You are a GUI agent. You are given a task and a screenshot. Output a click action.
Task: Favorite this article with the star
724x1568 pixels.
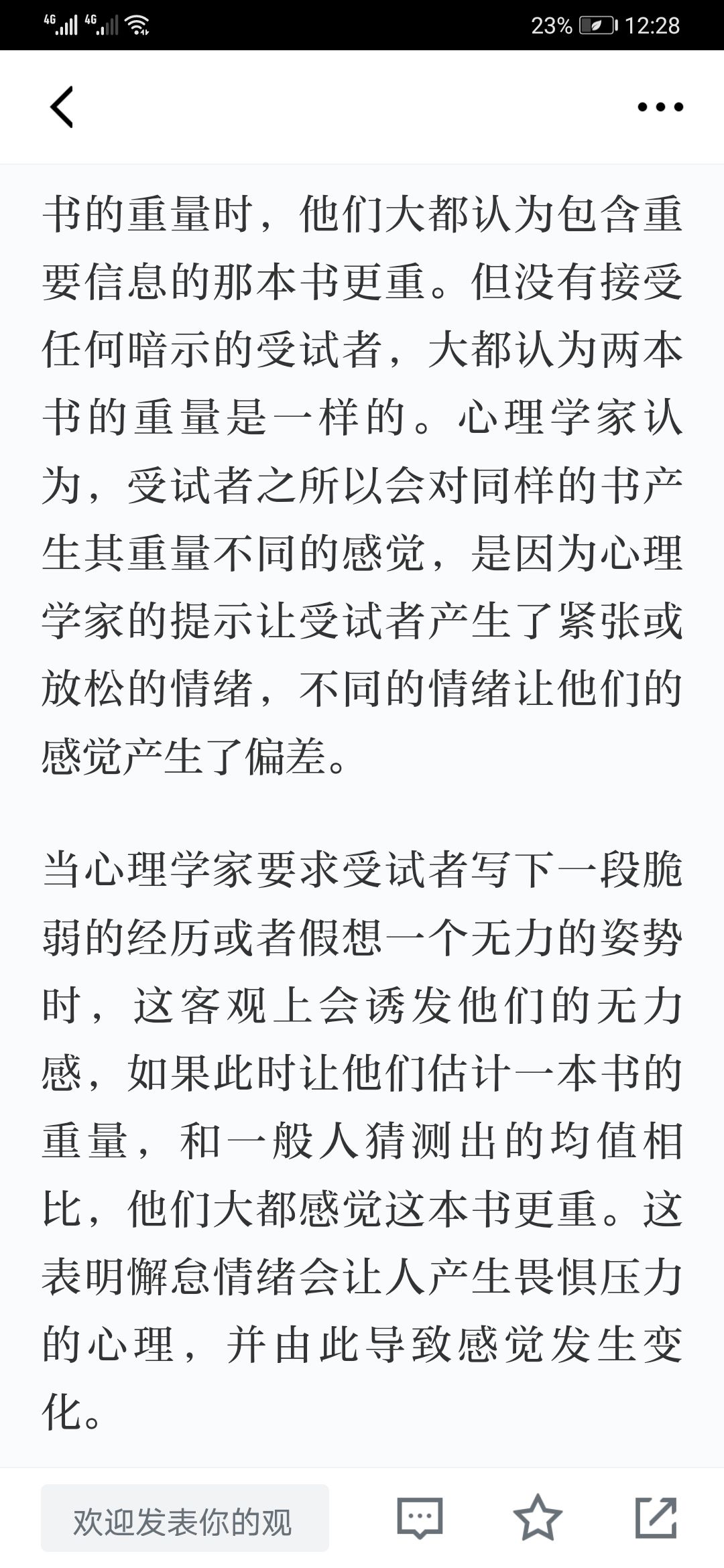point(538,1517)
